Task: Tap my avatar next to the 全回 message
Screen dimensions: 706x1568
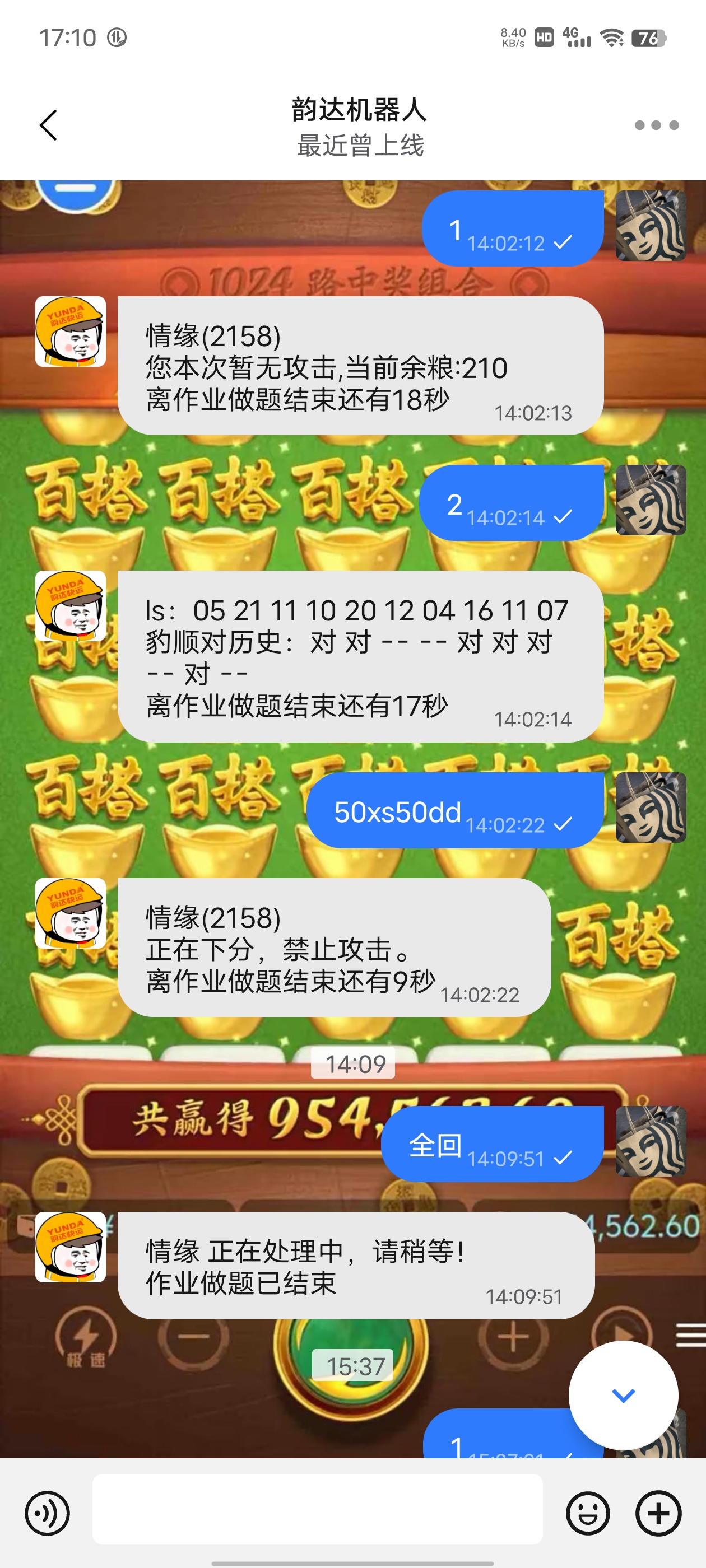Action: pyautogui.click(x=650, y=1141)
